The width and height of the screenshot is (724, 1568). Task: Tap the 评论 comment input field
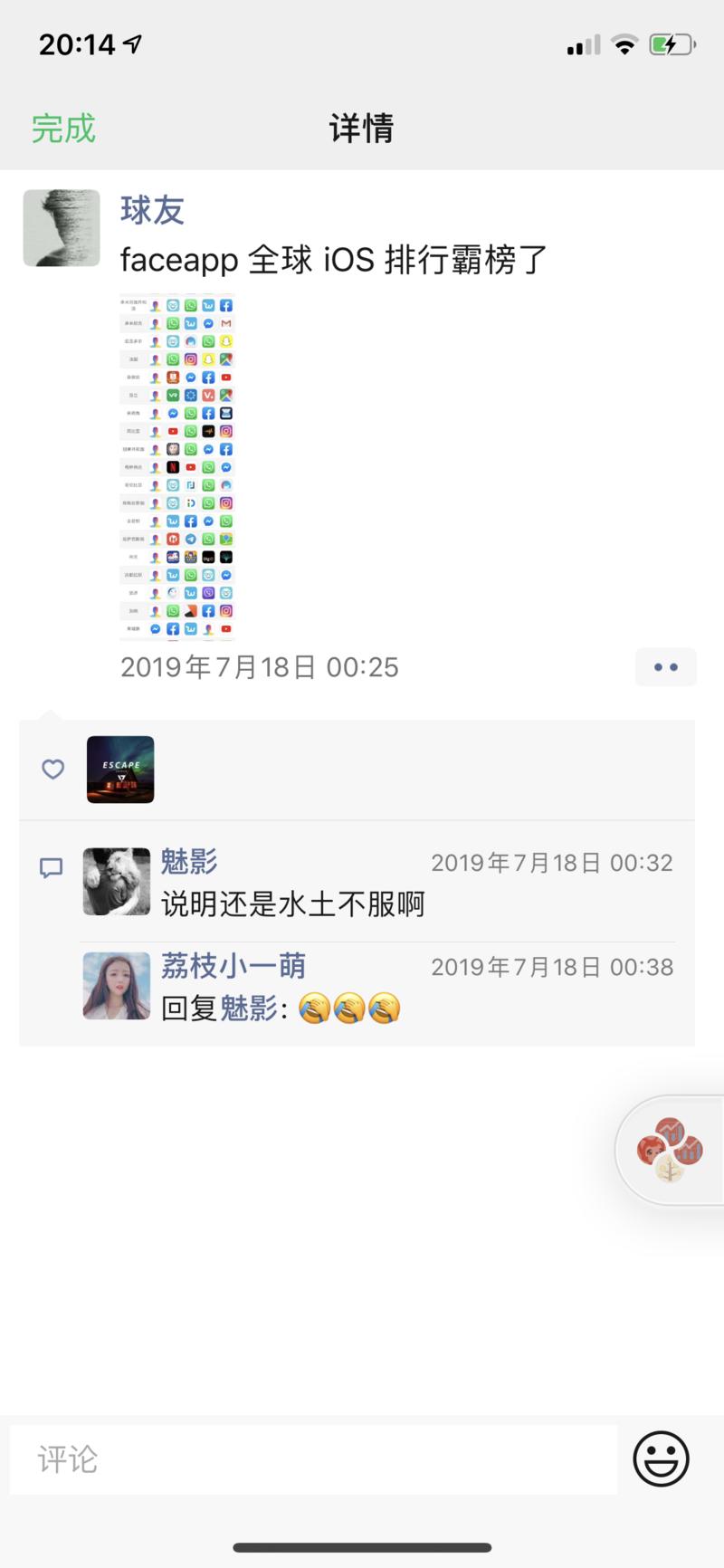tap(312, 1458)
